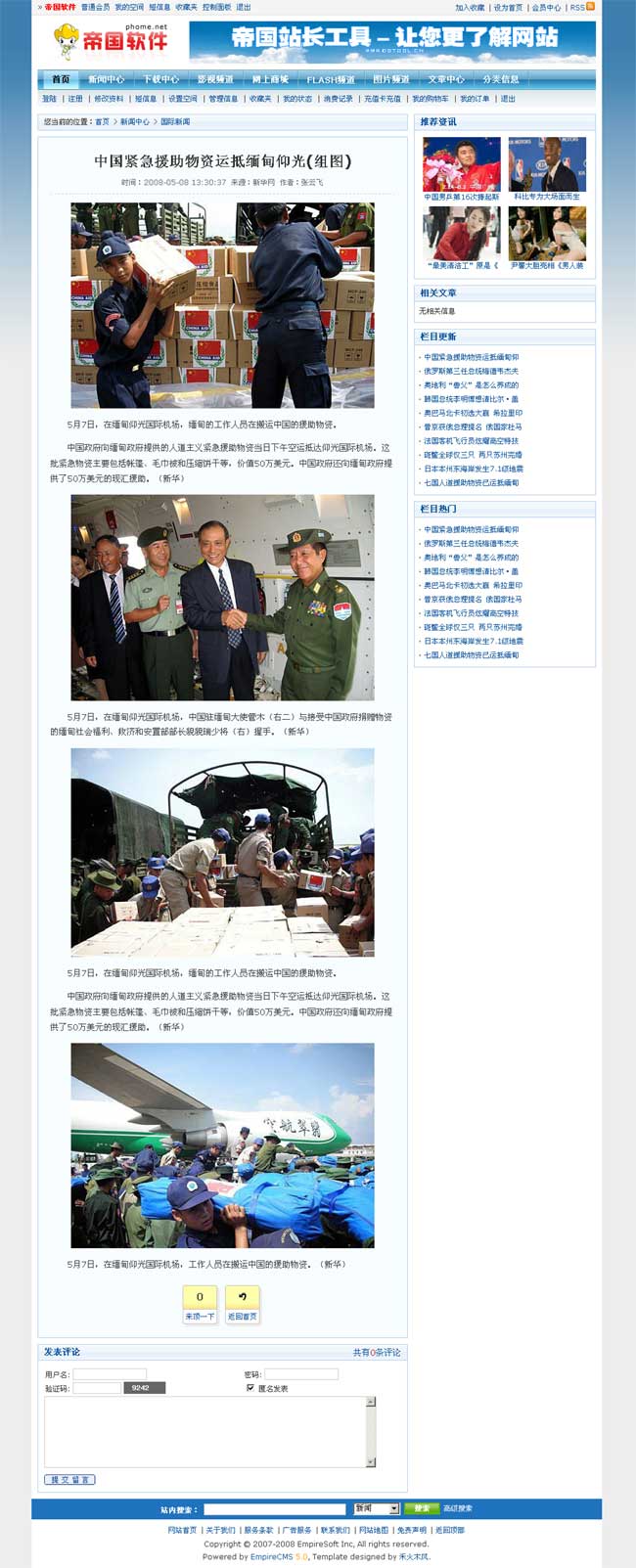This screenshot has width=636, height=1568.
Task: Open 俄罗斯第三任总统梅德韦杰夫 in 栏目更新
Action: pos(471,371)
